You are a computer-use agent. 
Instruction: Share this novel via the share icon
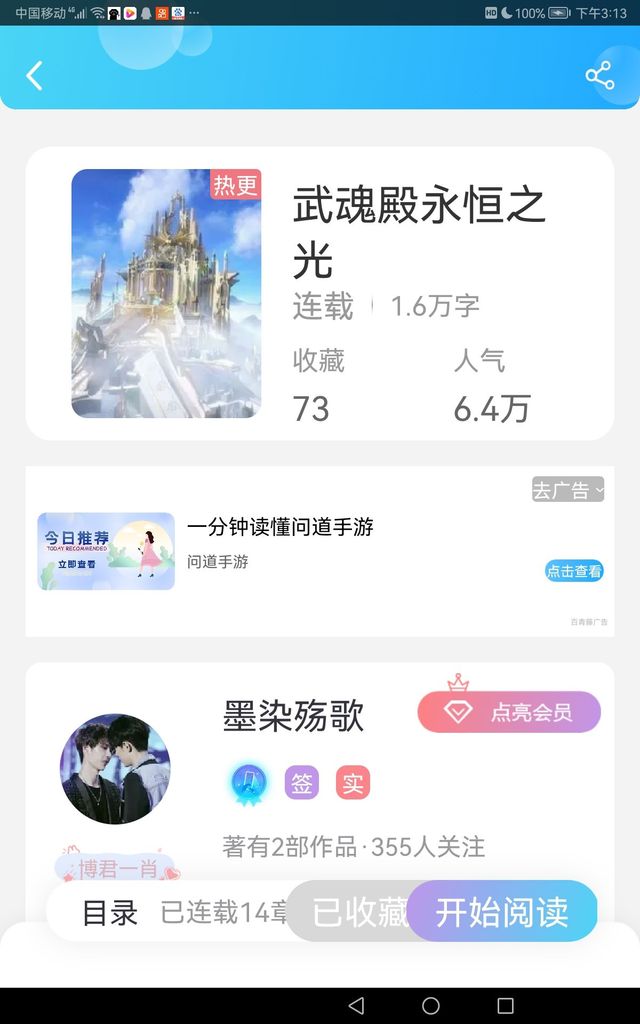599,76
